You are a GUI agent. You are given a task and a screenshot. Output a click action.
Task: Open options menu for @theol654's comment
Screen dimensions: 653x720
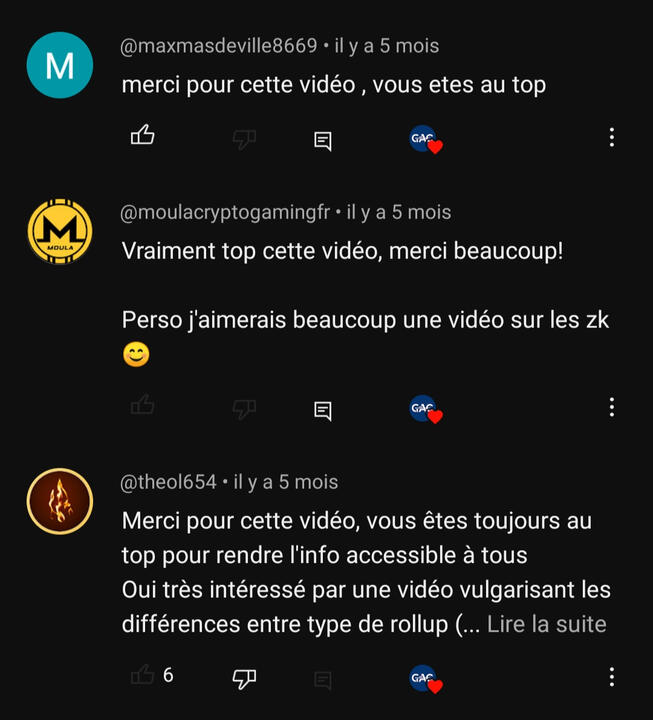point(611,677)
